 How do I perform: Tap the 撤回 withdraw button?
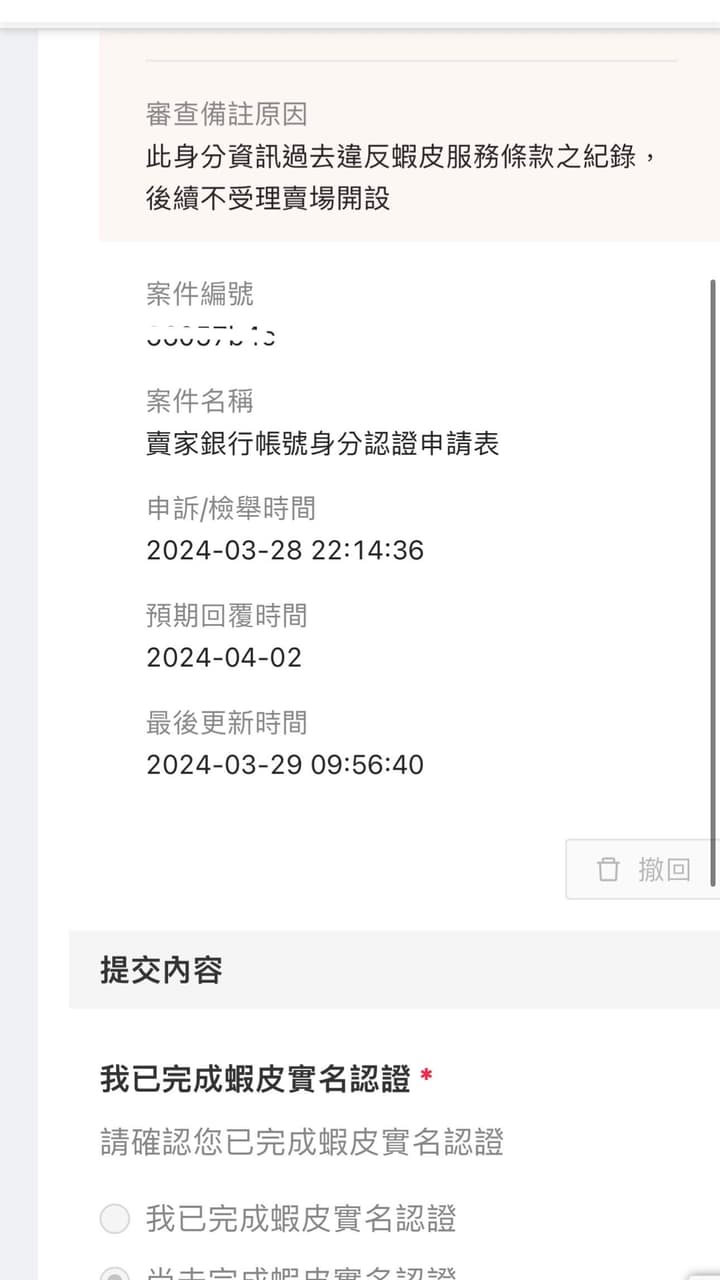point(643,869)
